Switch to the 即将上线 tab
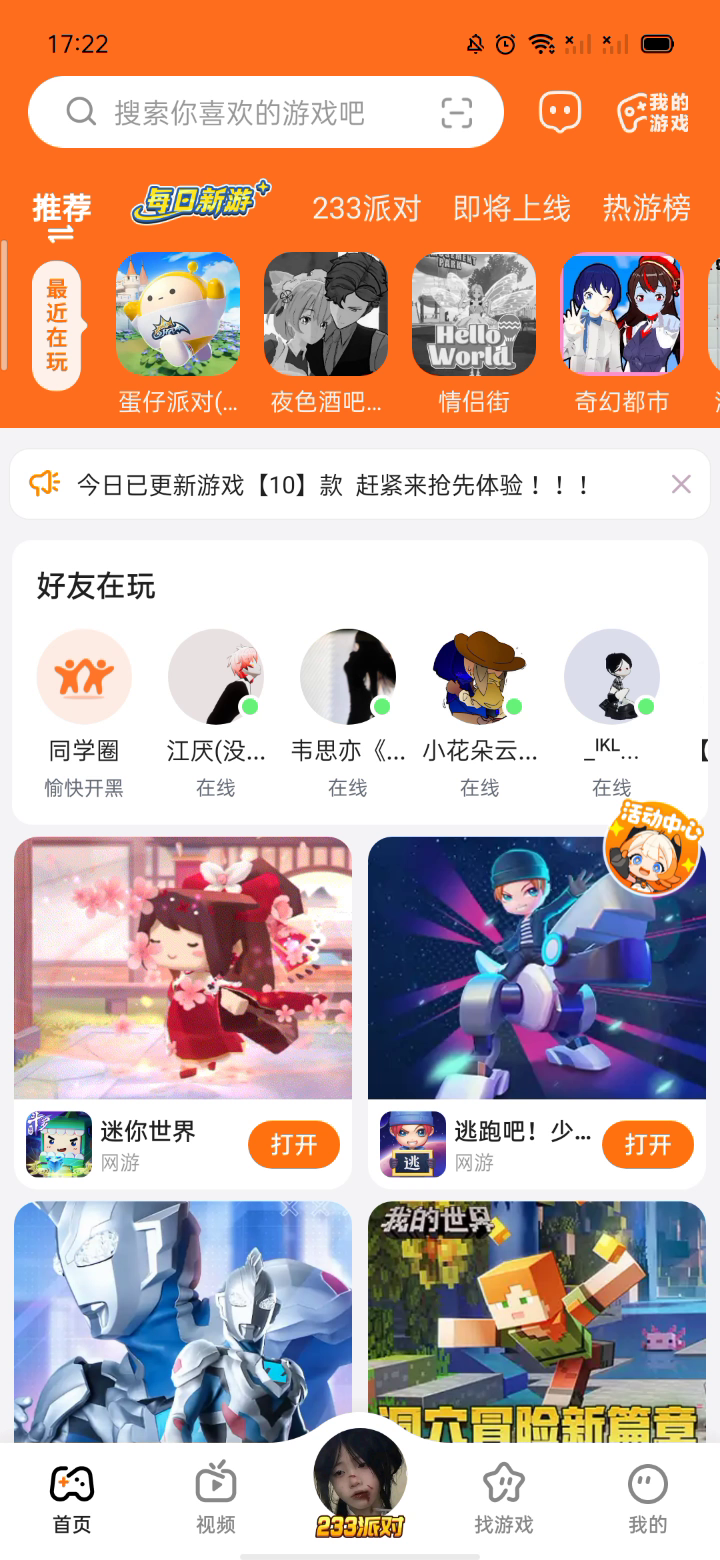Image resolution: width=720 pixels, height=1560 pixels. (x=511, y=209)
